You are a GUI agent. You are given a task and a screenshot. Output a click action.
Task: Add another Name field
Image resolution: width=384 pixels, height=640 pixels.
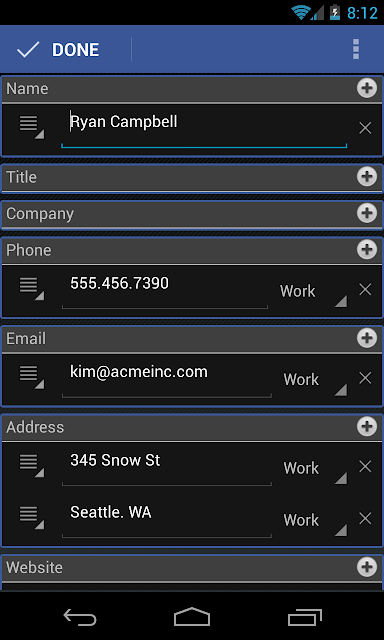click(367, 88)
